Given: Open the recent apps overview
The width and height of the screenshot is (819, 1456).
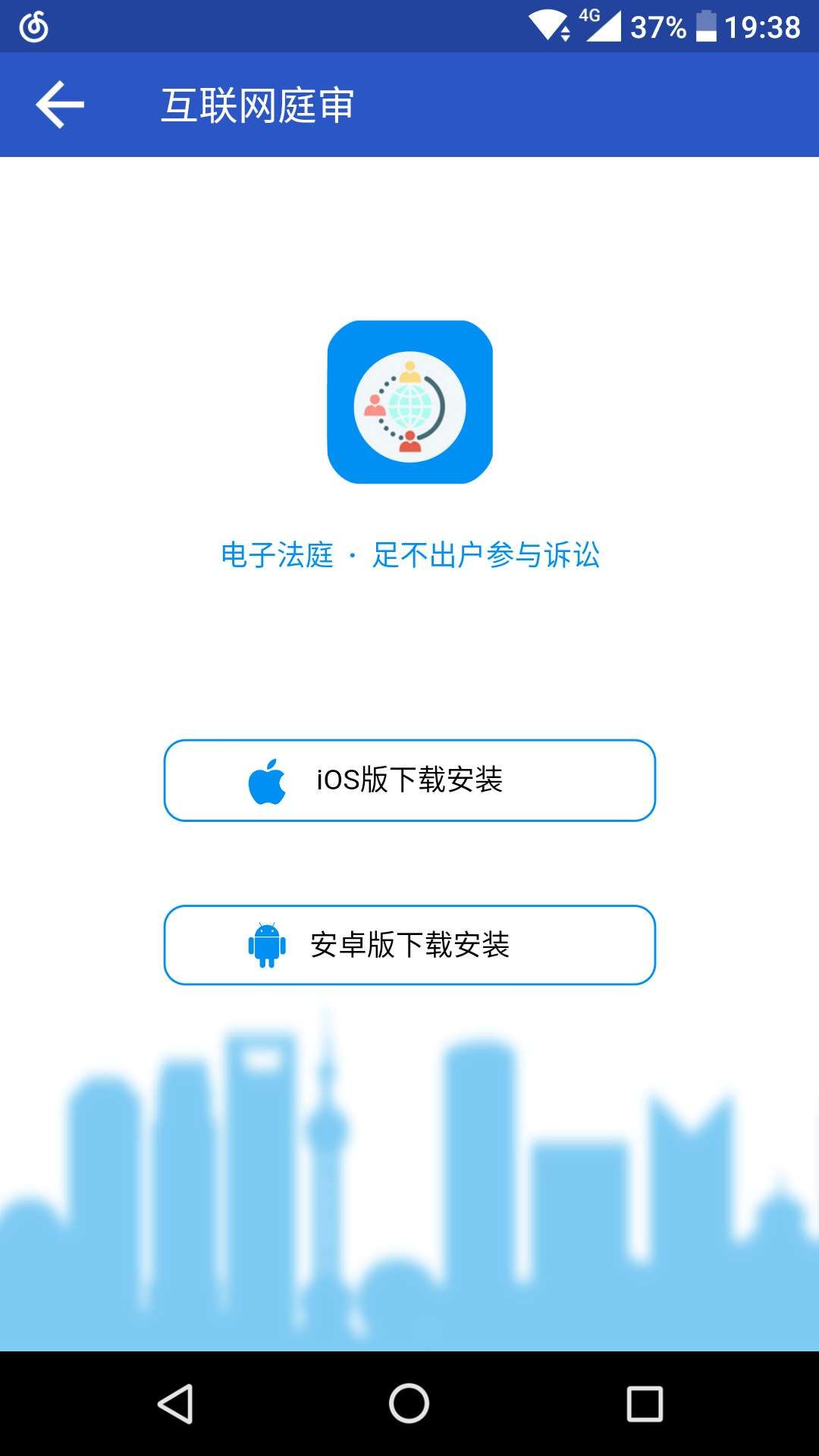Looking at the screenshot, I should [645, 1404].
